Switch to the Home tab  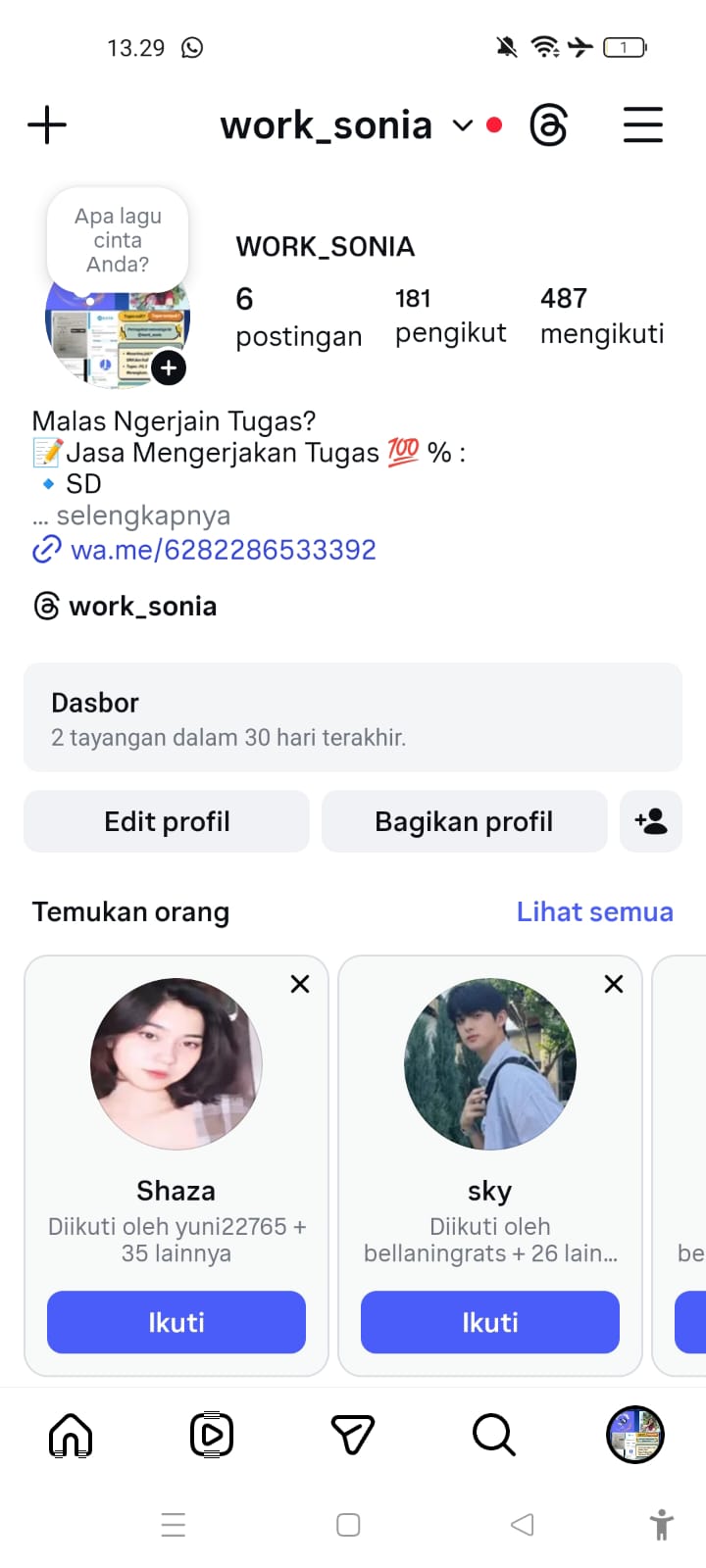coord(71,1436)
